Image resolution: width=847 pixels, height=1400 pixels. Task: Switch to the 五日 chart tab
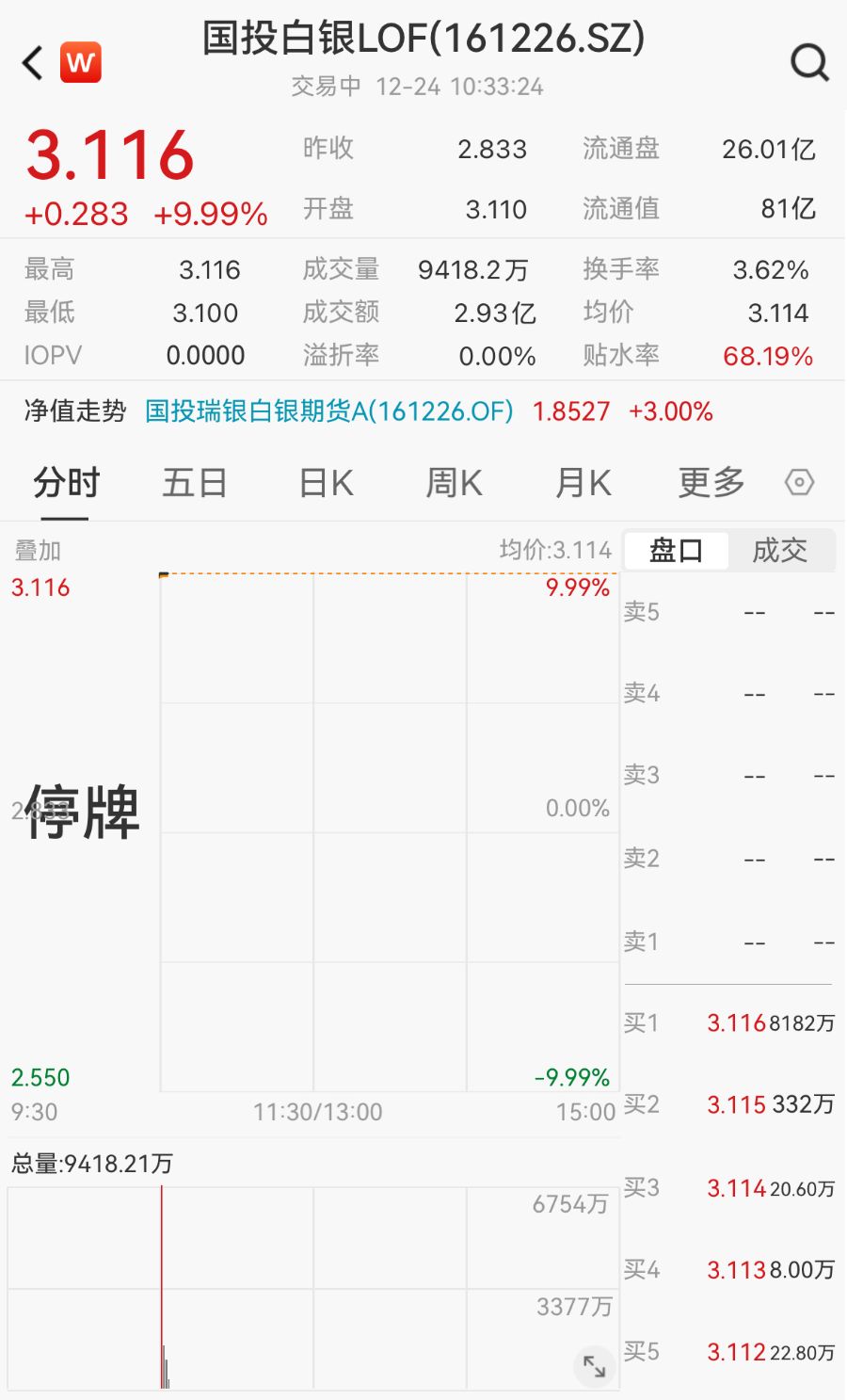195,483
